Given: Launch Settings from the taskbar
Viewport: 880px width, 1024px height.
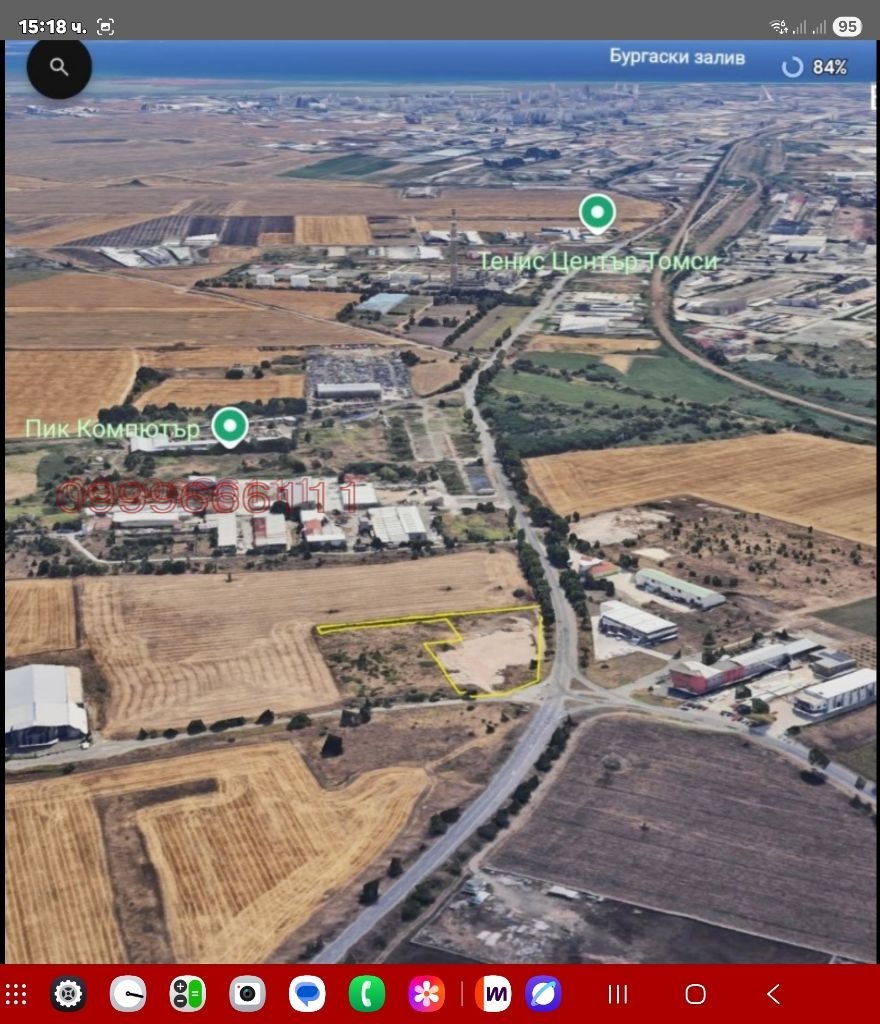Looking at the screenshot, I should click(68, 994).
